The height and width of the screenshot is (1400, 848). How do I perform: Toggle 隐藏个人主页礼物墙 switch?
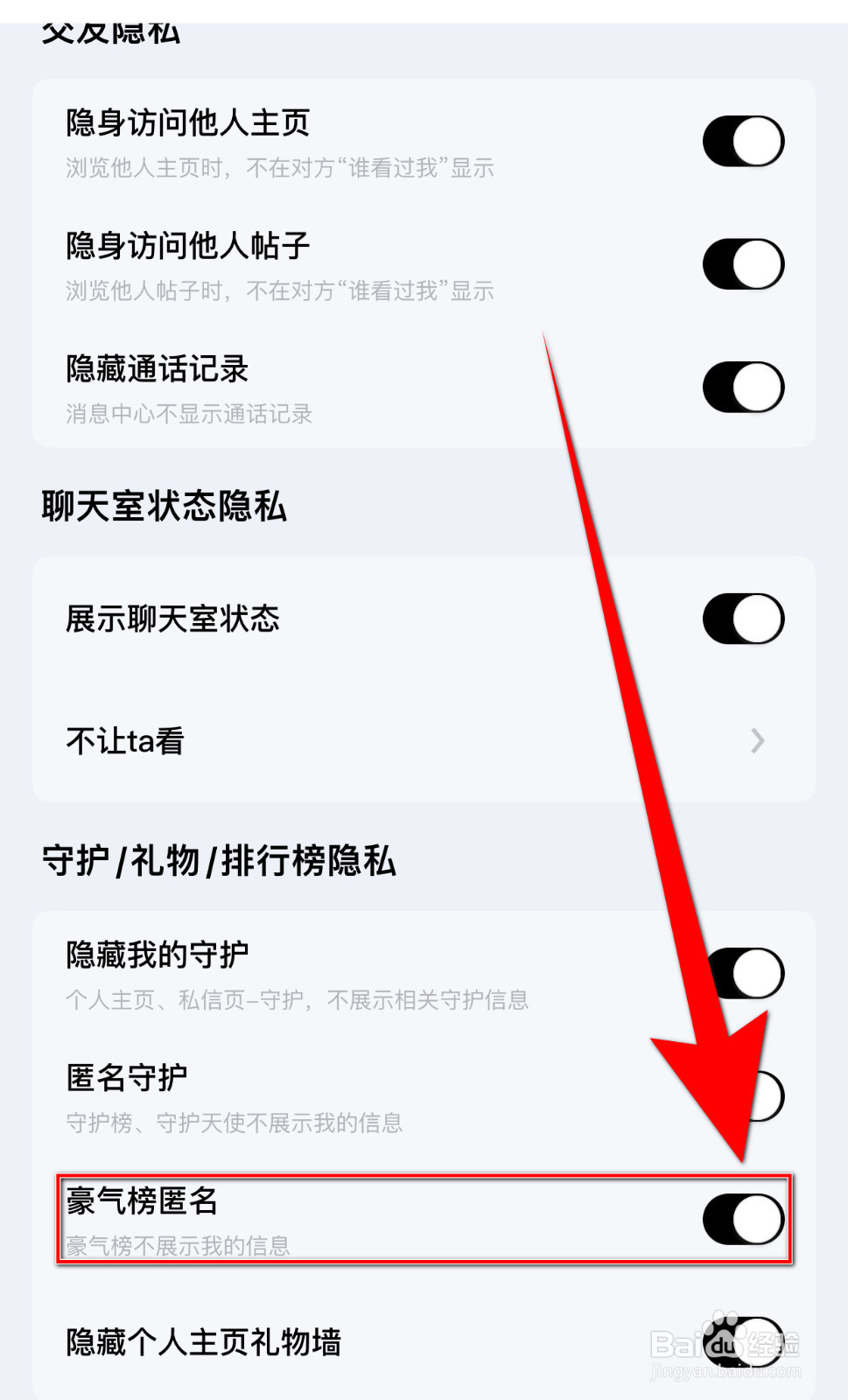[746, 1341]
